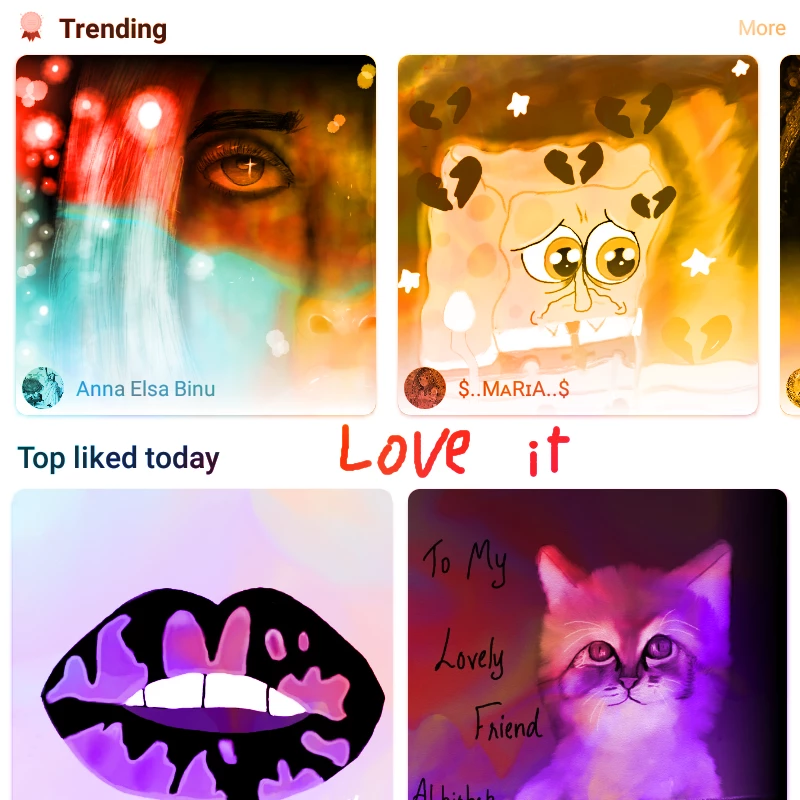View Anna Elsa Binu's profile avatar

pos(43,388)
